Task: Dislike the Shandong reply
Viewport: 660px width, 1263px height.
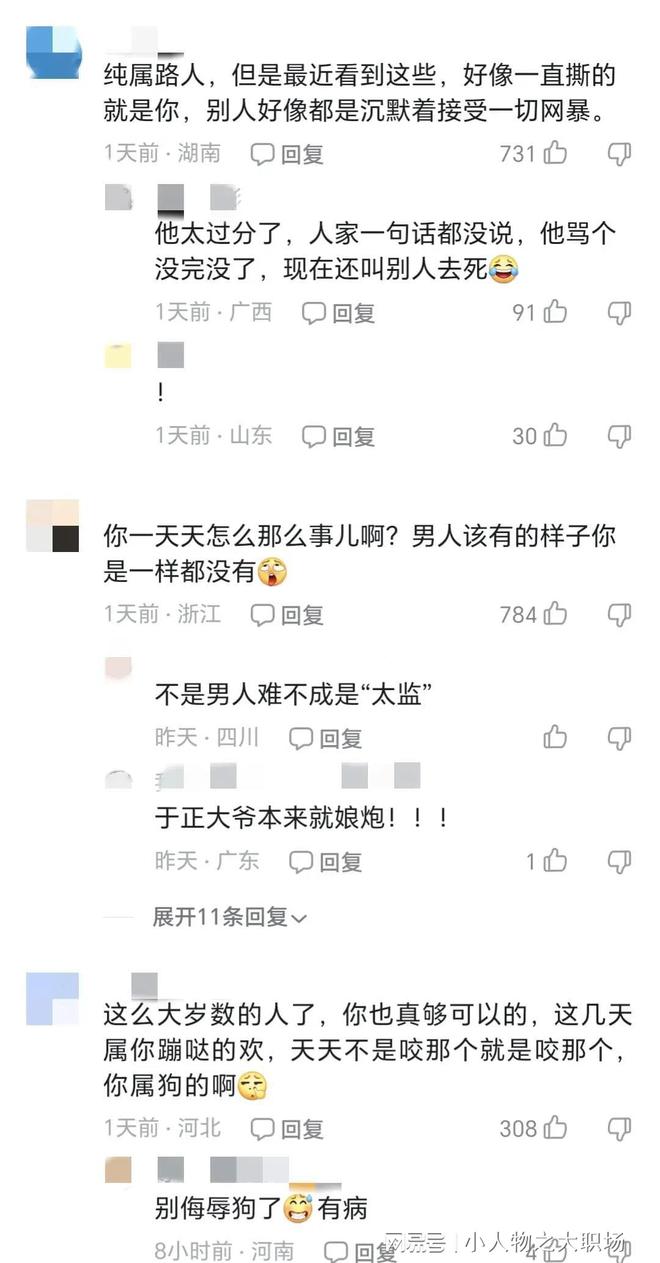Action: [620, 435]
